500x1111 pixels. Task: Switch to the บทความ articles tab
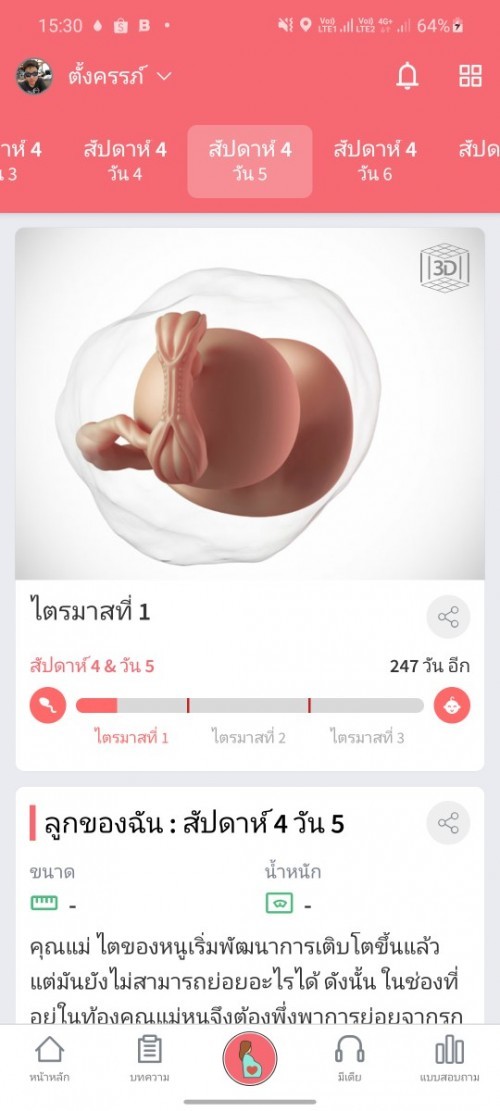pyautogui.click(x=149, y=1059)
